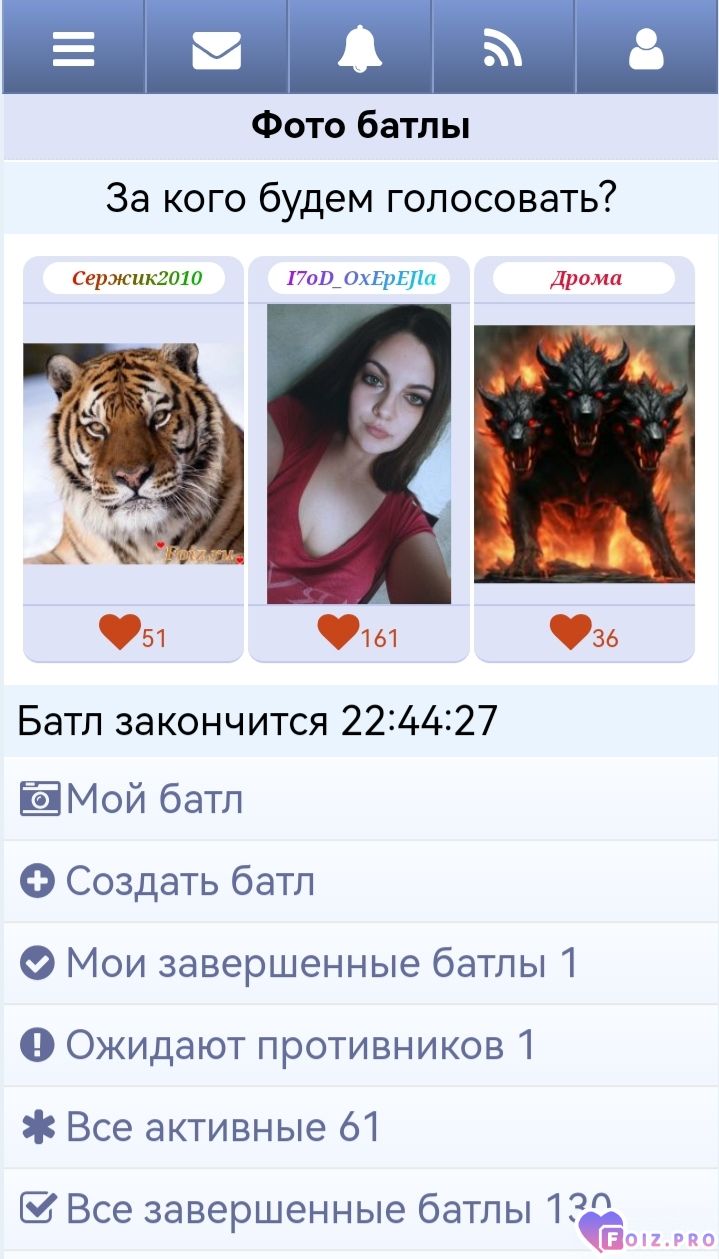Open Все завершенные батлы

click(x=360, y=1209)
